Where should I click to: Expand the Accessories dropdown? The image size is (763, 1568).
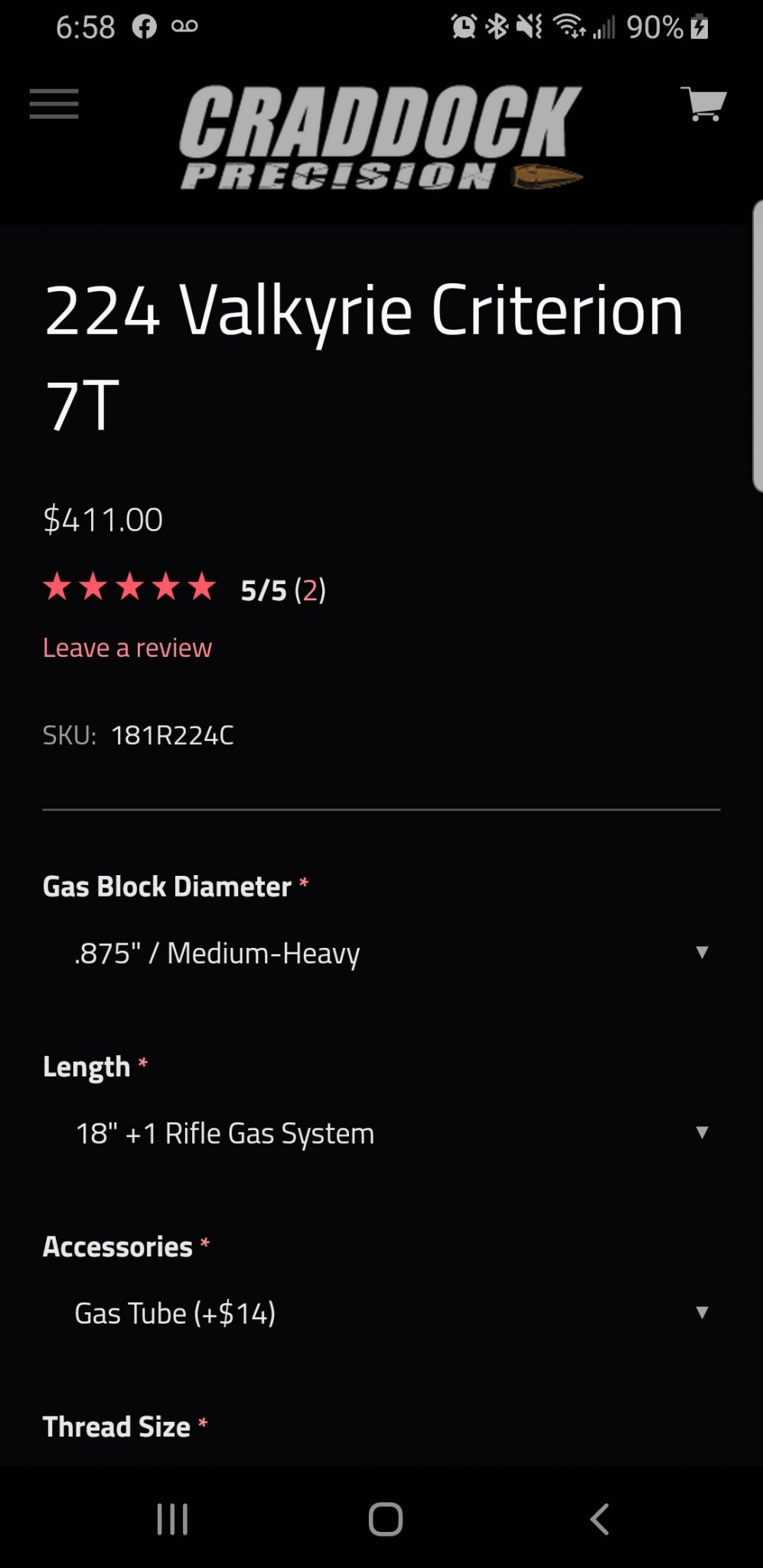point(381,1313)
